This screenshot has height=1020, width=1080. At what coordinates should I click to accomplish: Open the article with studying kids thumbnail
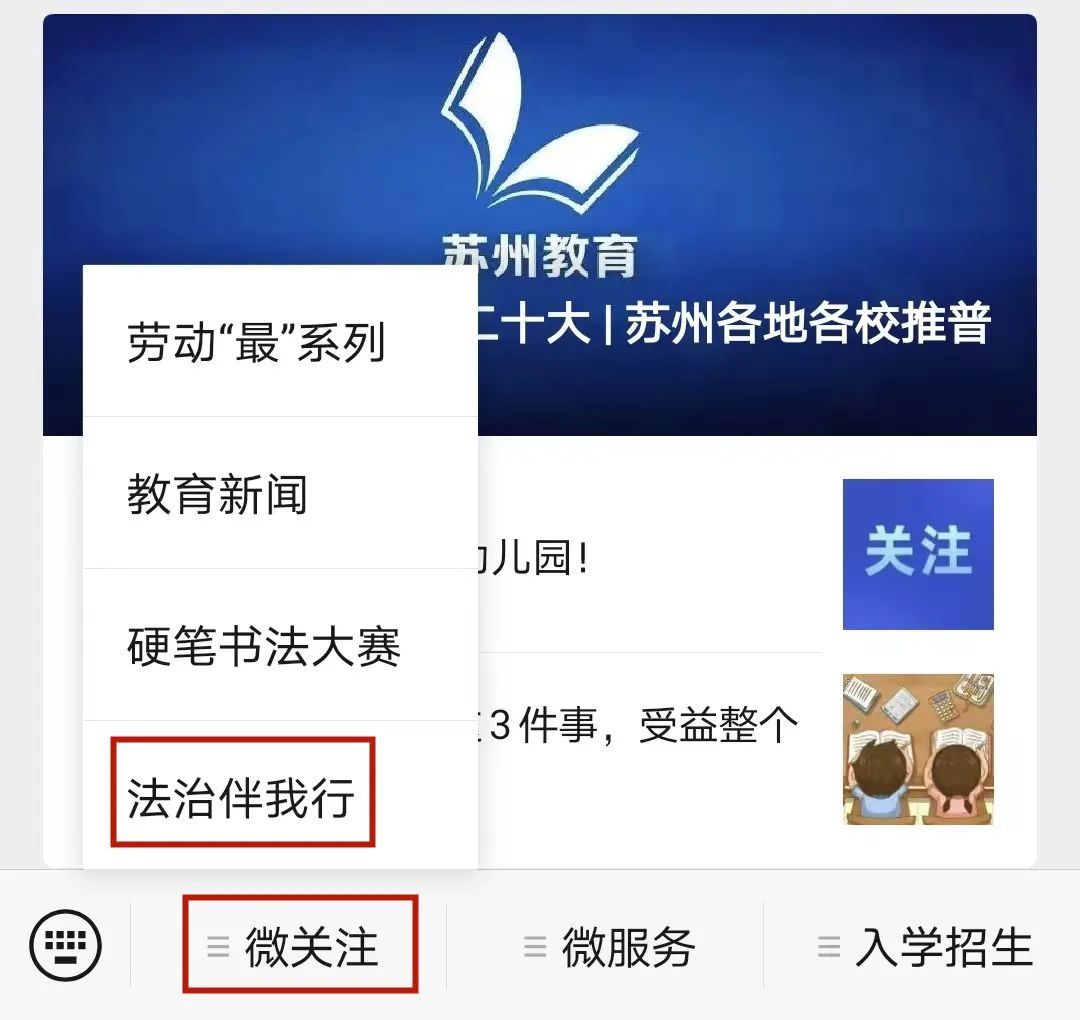click(917, 748)
